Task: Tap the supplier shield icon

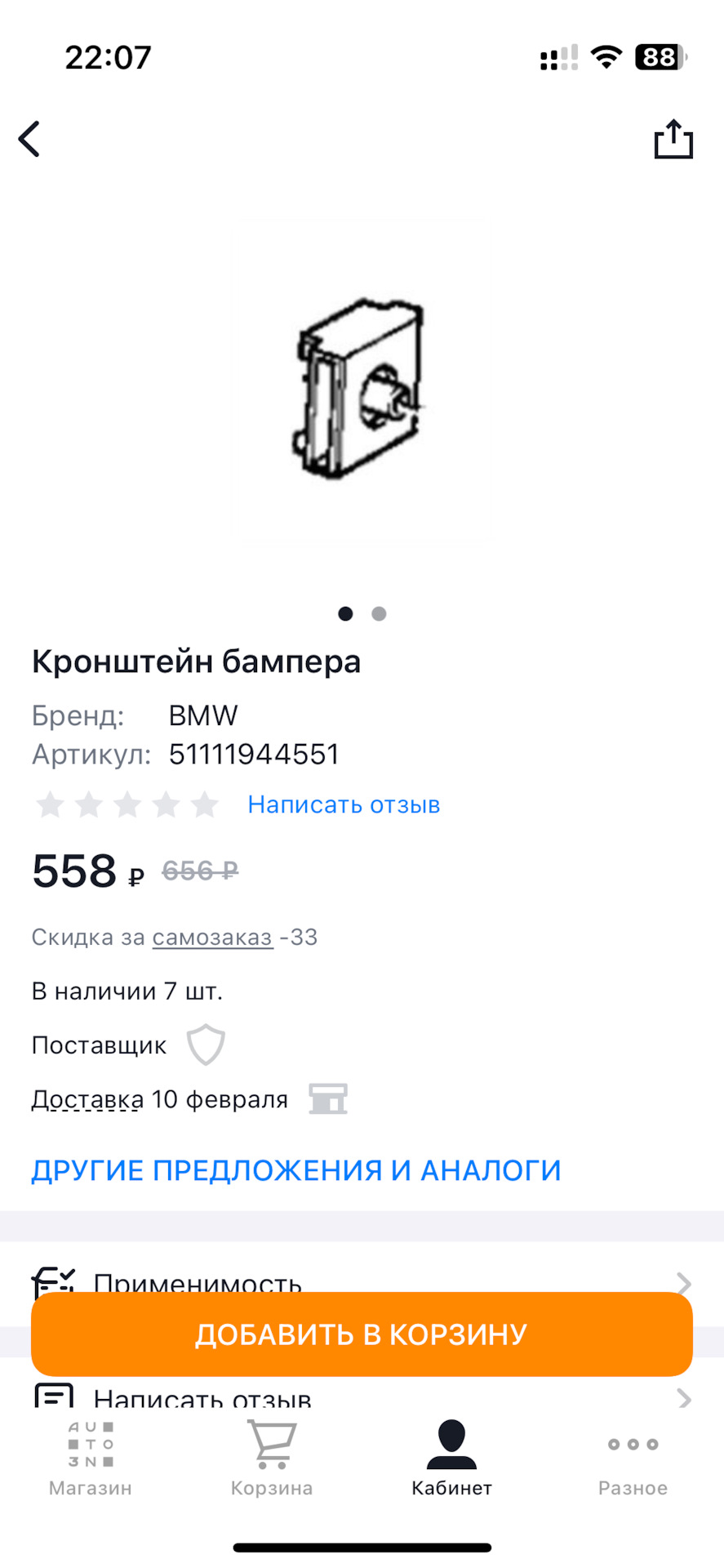Action: tap(206, 1045)
